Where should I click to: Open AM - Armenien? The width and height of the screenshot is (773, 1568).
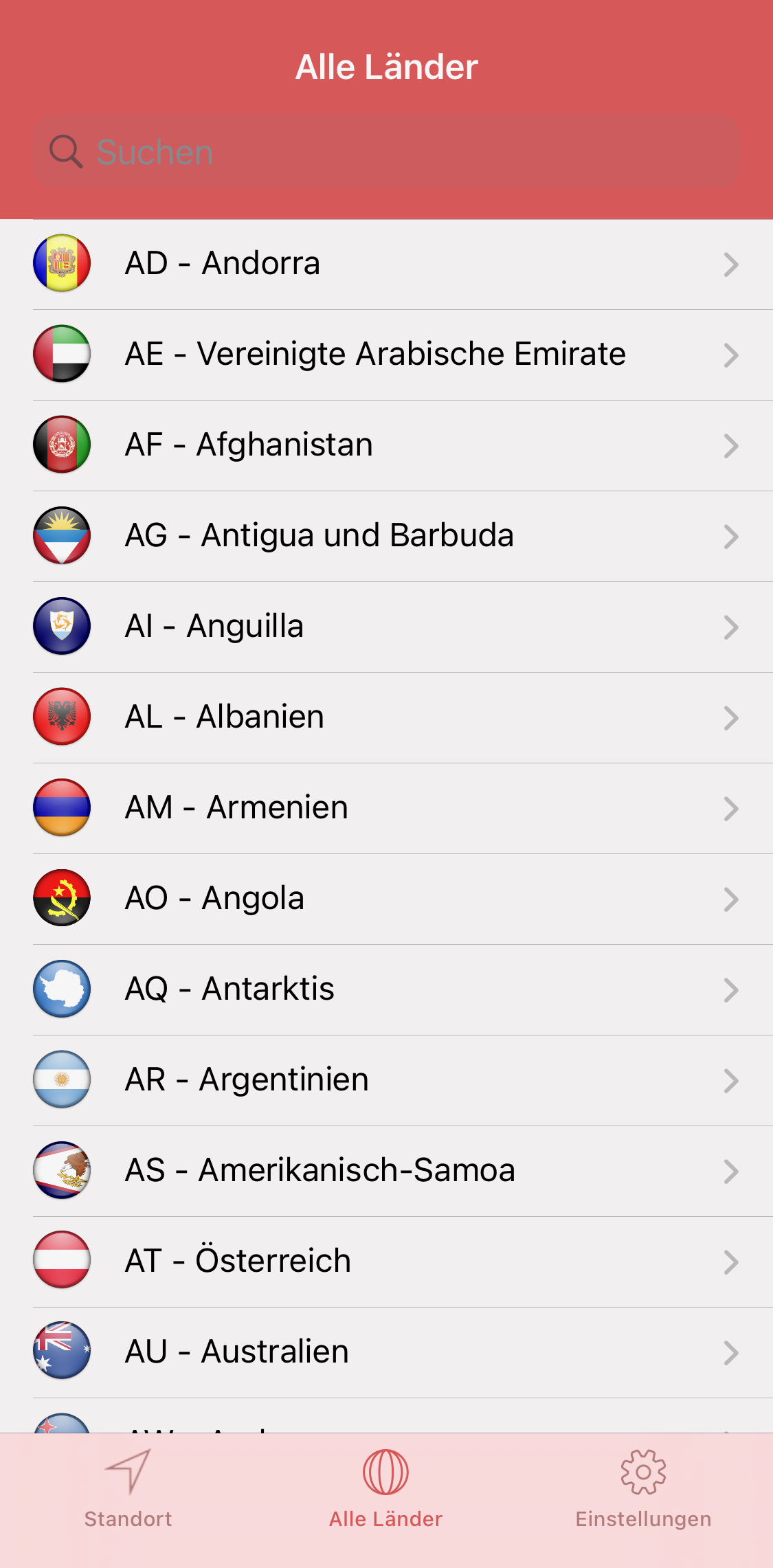click(386, 808)
